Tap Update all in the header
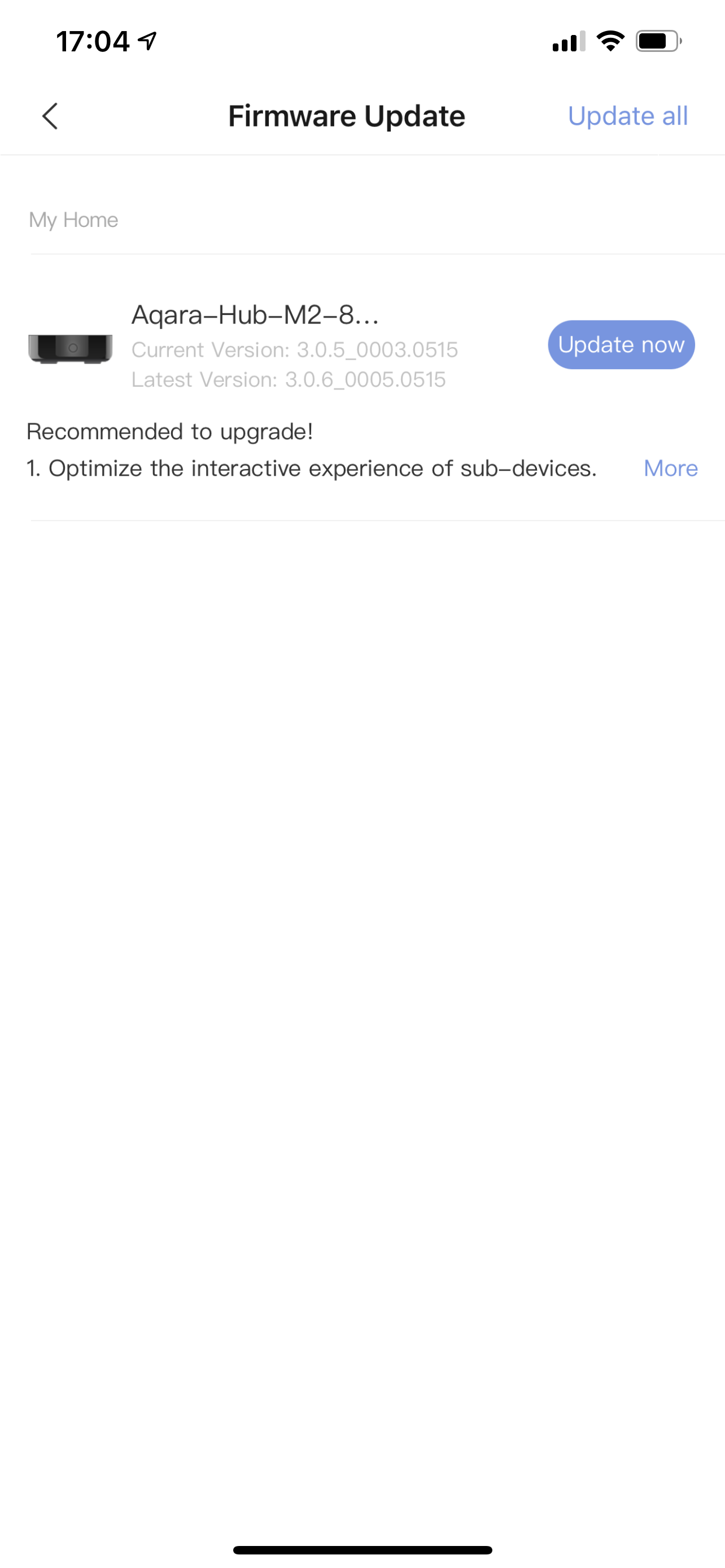 [x=627, y=116]
